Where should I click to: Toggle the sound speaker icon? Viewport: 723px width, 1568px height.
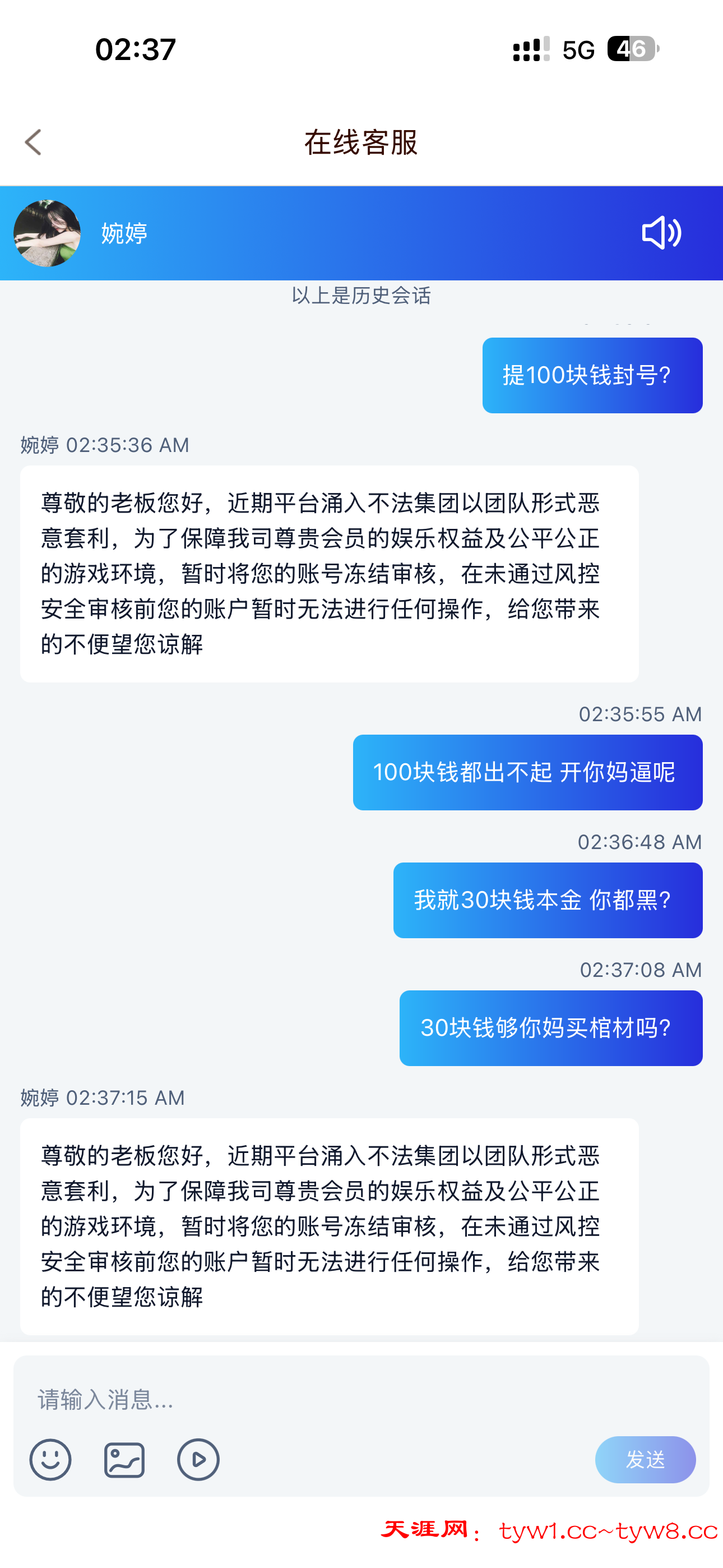[x=661, y=233]
